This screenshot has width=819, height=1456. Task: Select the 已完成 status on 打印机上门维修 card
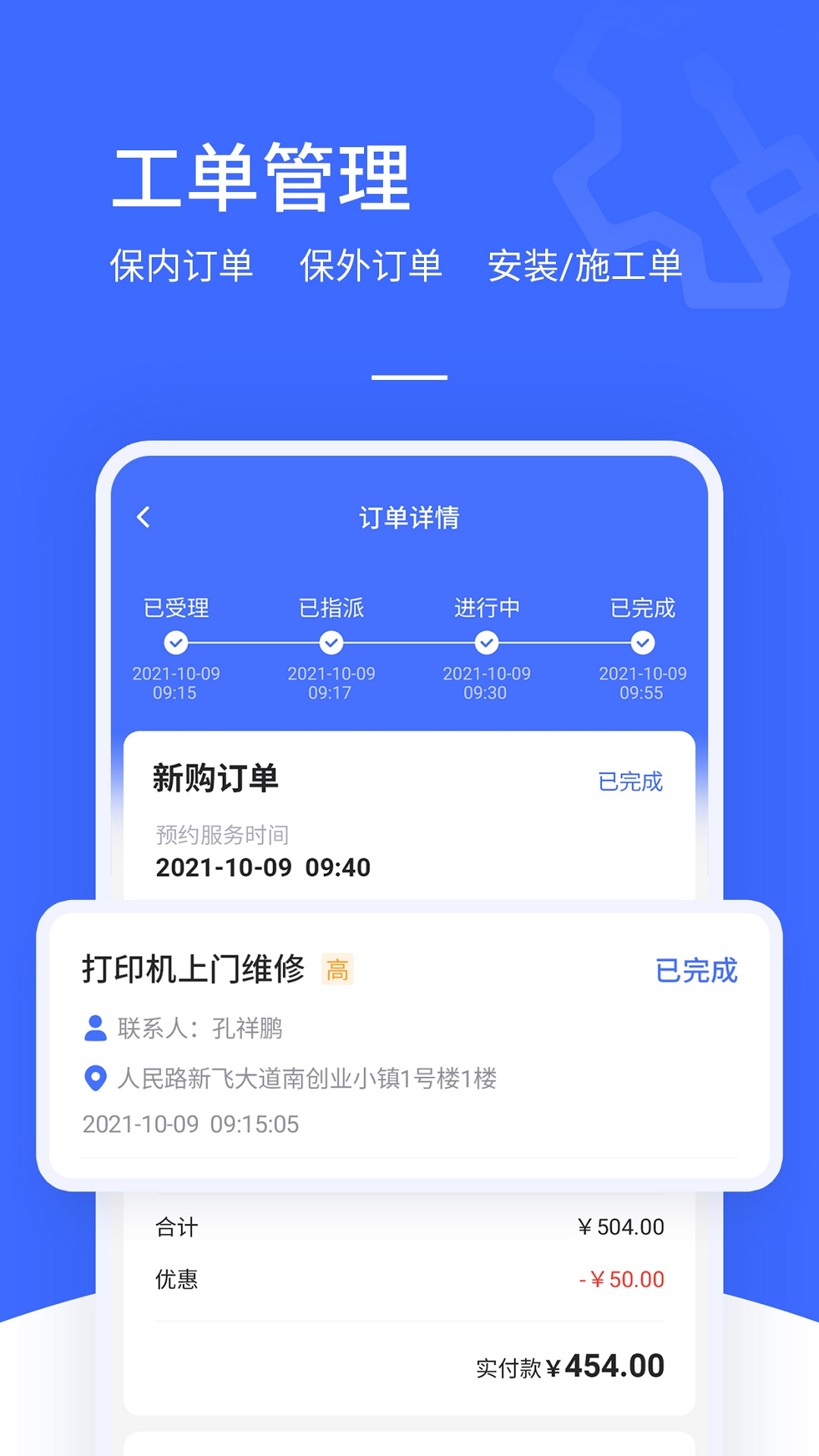pyautogui.click(x=695, y=970)
